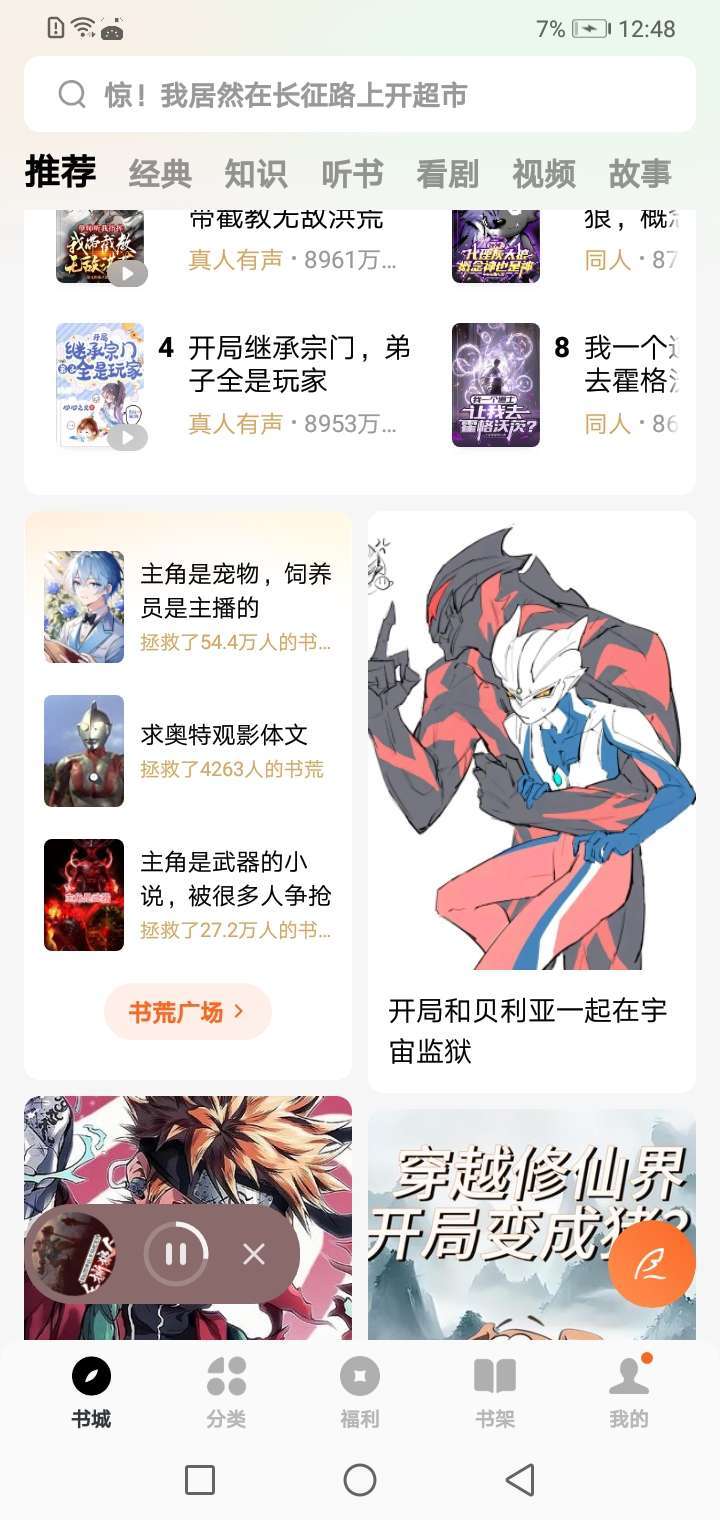Open book 开局继承宗门，弟子全是玩家
The width and height of the screenshot is (720, 1520).
pos(298,365)
